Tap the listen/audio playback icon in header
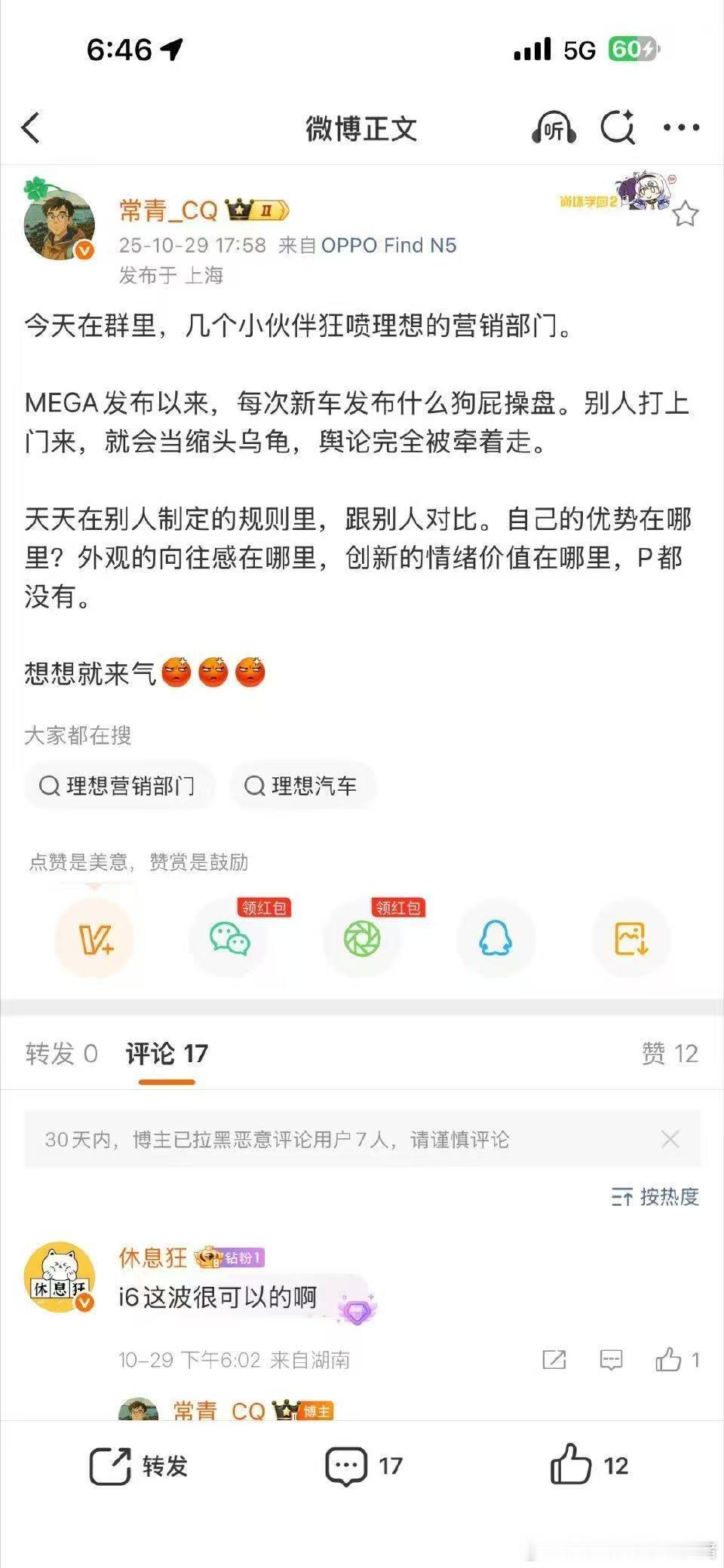This screenshot has height=1568, width=724. click(553, 128)
